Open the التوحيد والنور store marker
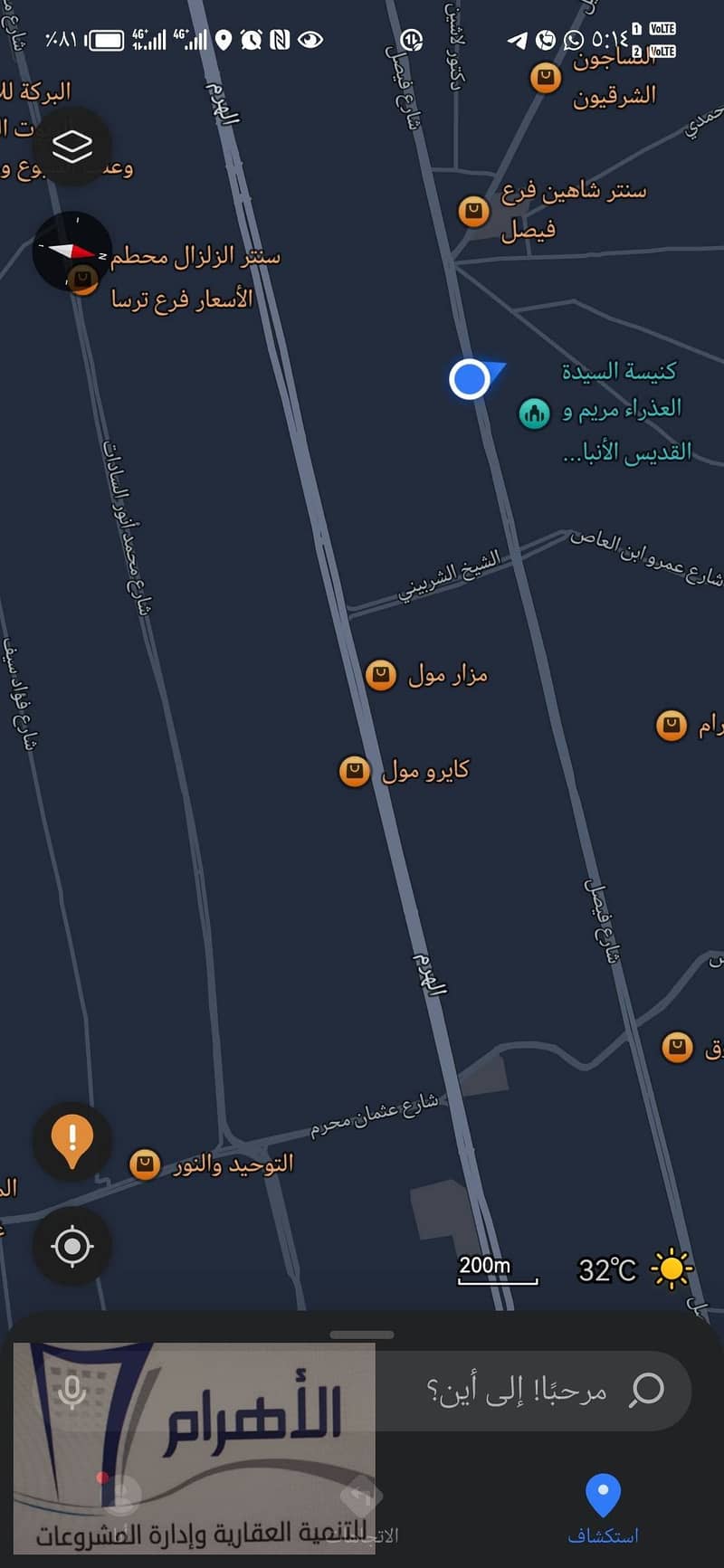The height and width of the screenshot is (1568, 724). [x=145, y=1164]
